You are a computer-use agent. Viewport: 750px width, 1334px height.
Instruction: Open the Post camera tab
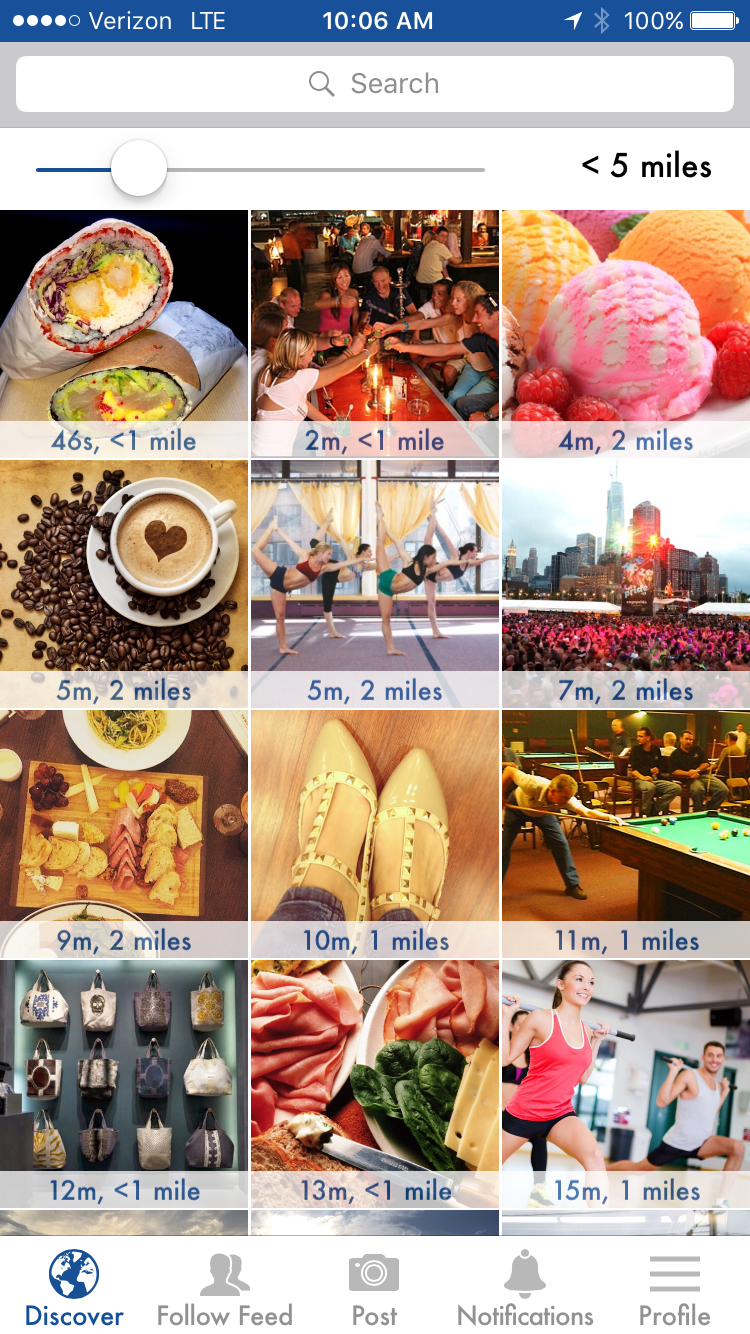[374, 1288]
